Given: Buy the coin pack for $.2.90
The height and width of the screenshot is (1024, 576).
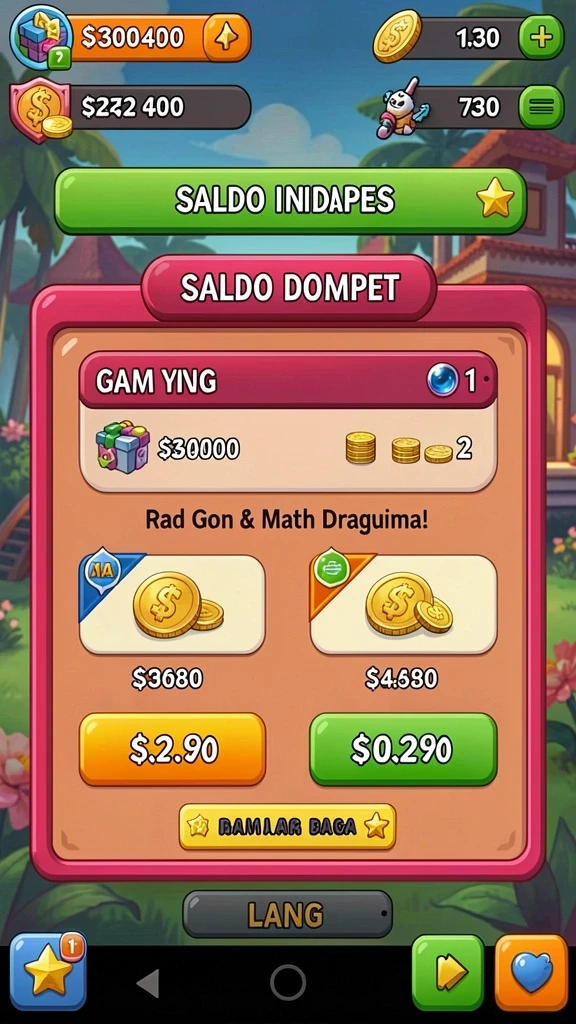Looking at the screenshot, I should tap(172, 749).
